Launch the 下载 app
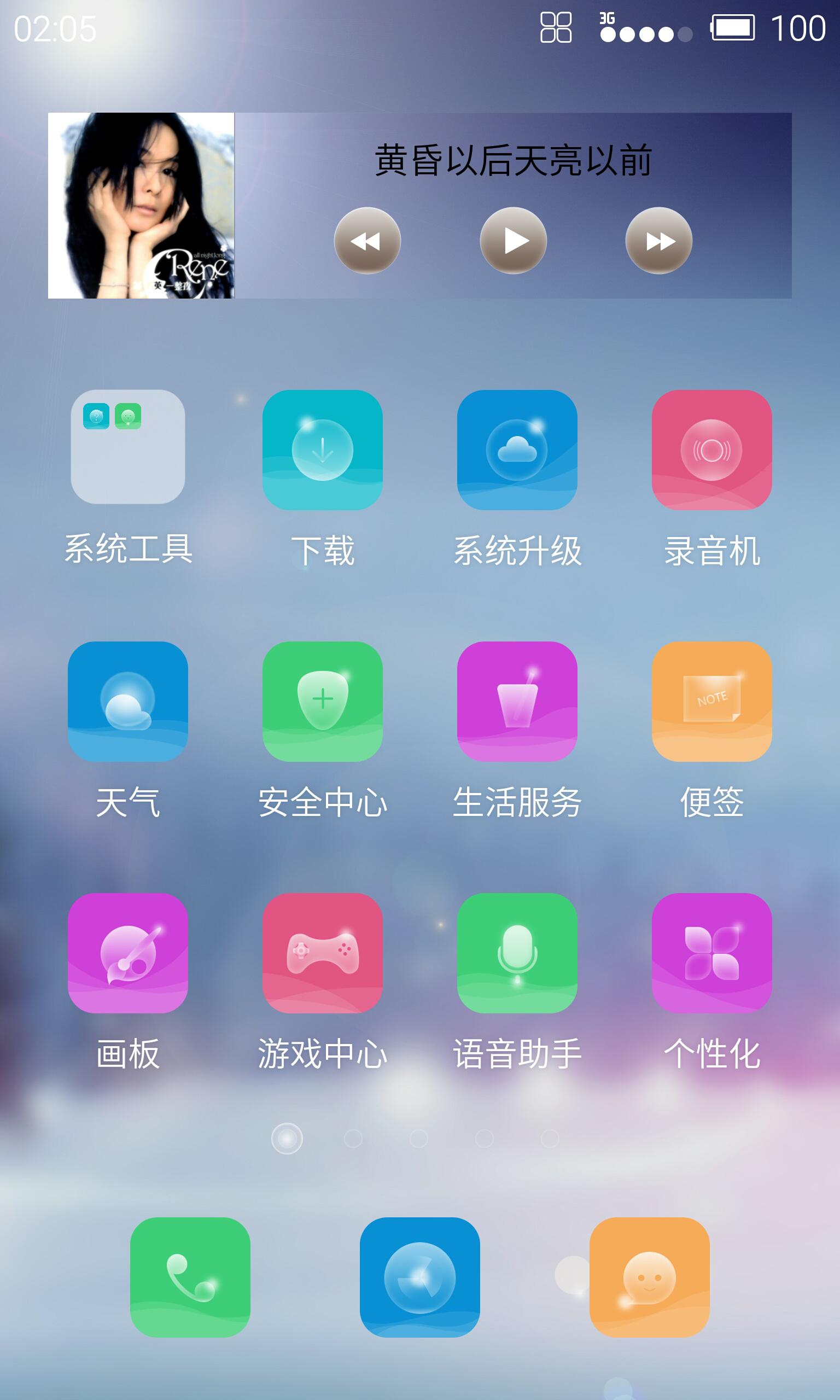This screenshot has height=1400, width=840. click(x=322, y=450)
